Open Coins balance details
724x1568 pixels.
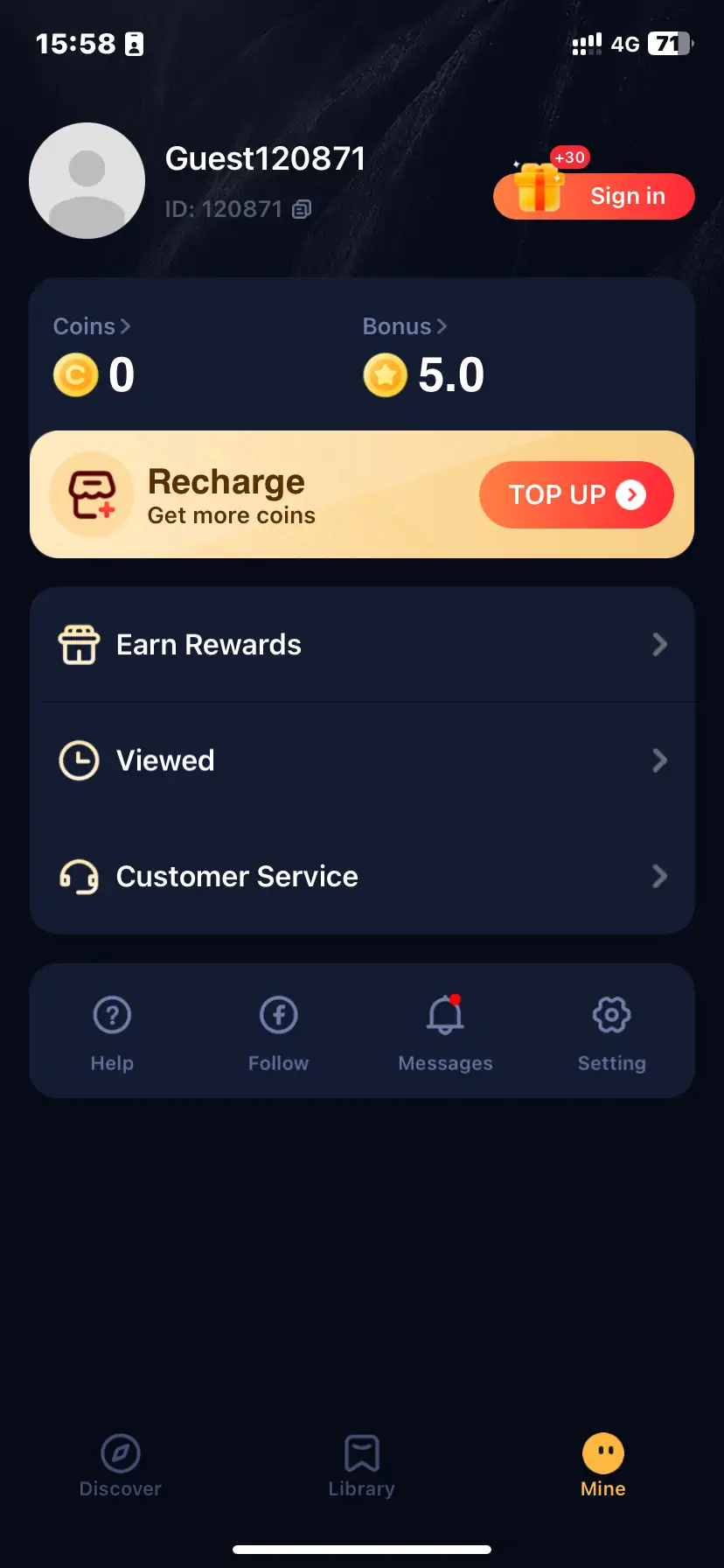(91, 326)
